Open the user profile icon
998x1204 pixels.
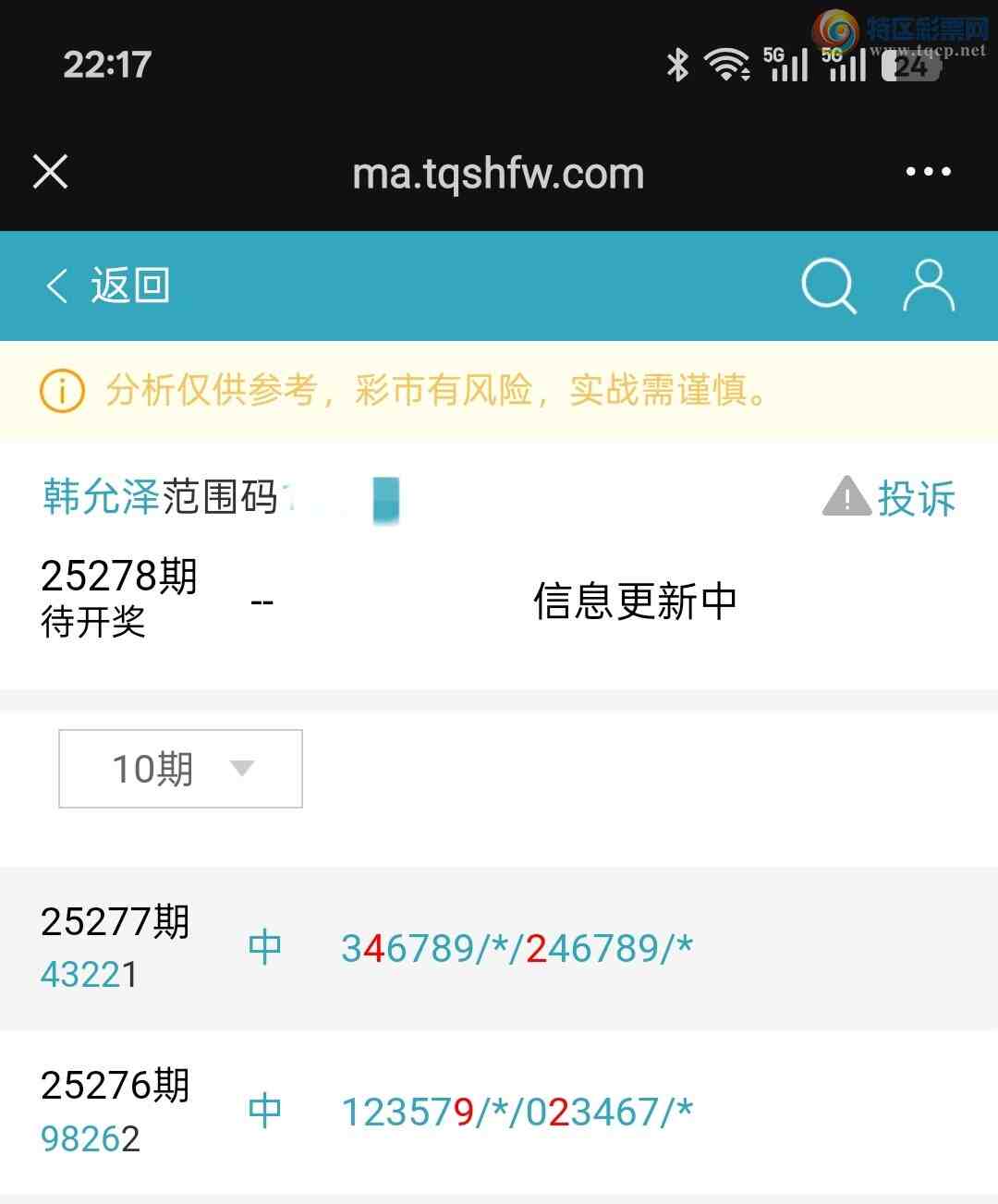(928, 286)
